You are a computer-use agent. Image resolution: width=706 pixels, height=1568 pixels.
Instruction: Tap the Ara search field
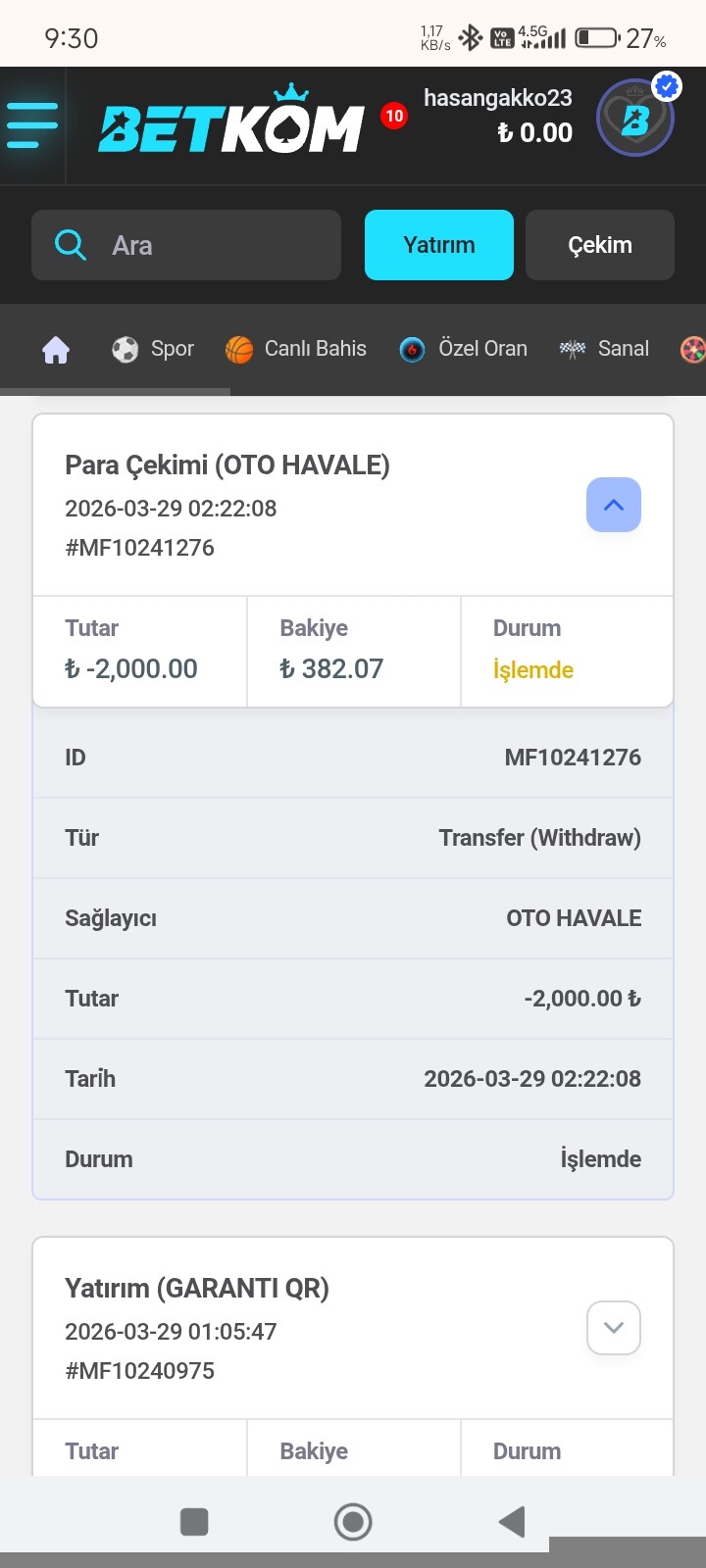pyautogui.click(x=186, y=245)
